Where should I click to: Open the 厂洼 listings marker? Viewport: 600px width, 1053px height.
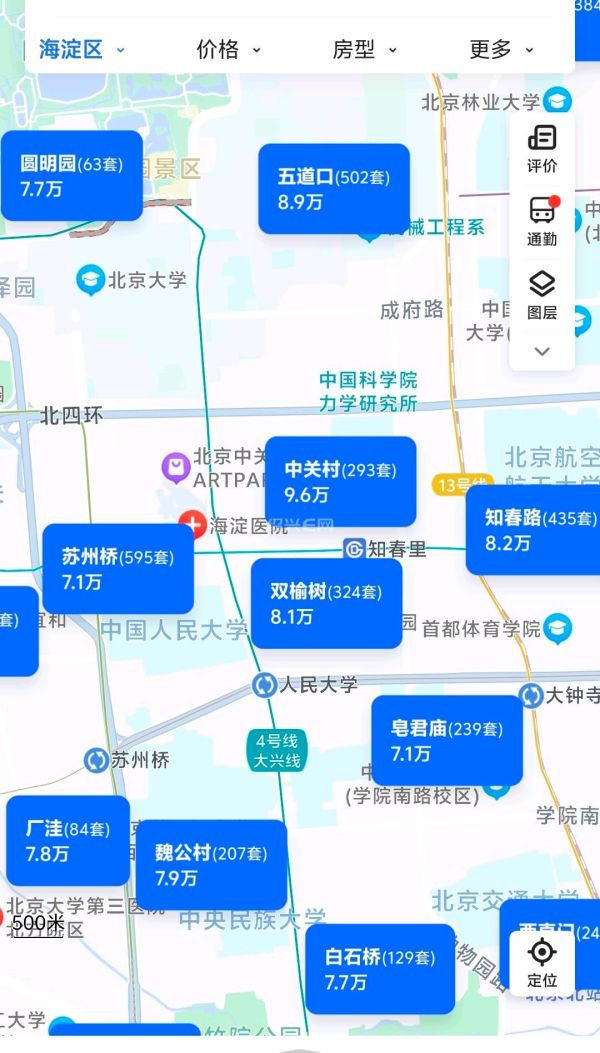pyautogui.click(x=68, y=840)
